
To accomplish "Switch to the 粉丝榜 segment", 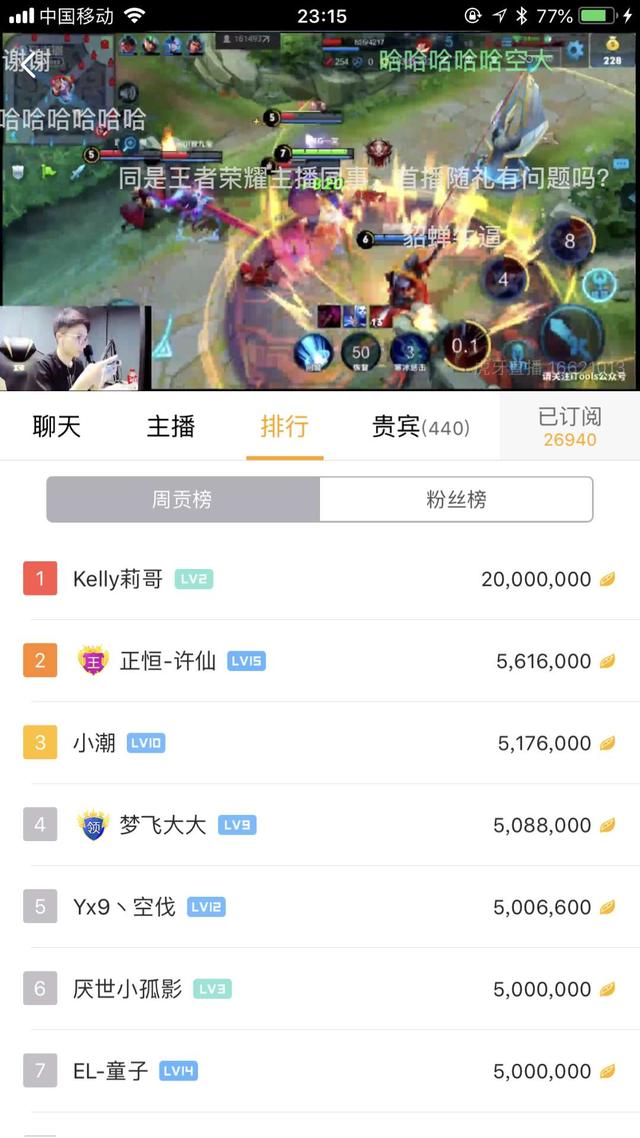I will click(x=456, y=499).
